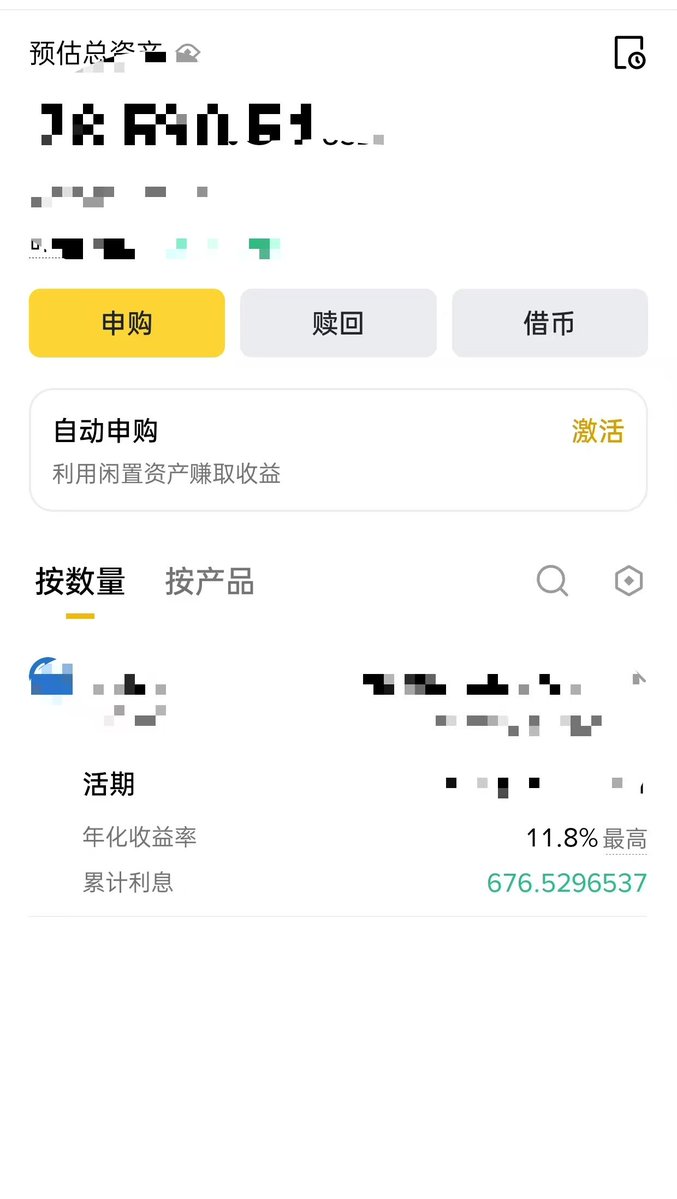Image resolution: width=677 pixels, height=1199 pixels.
Task: Toggle asset visibility eye icon
Action: click(x=187, y=53)
